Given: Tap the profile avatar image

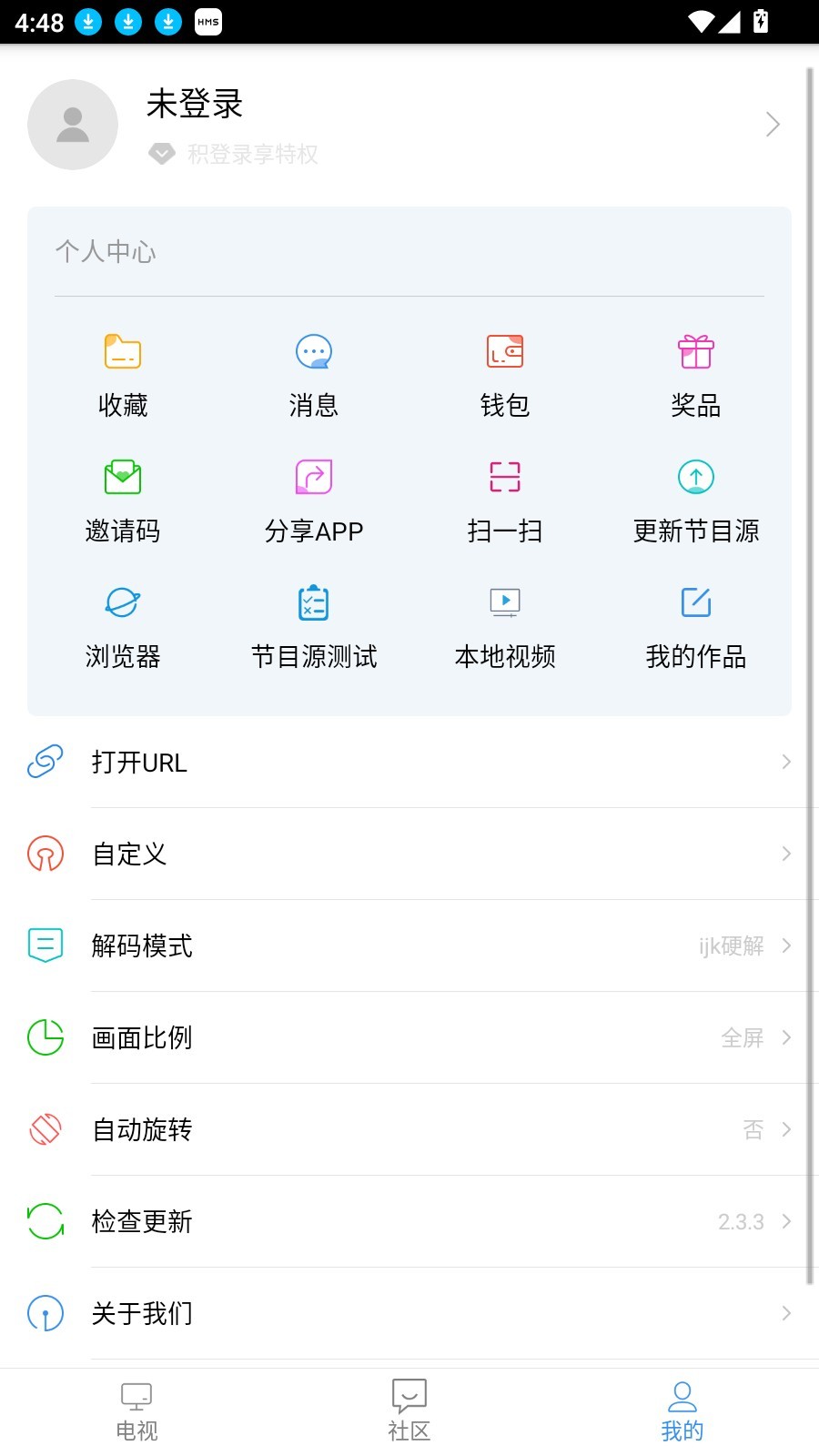Looking at the screenshot, I should coord(73,124).
